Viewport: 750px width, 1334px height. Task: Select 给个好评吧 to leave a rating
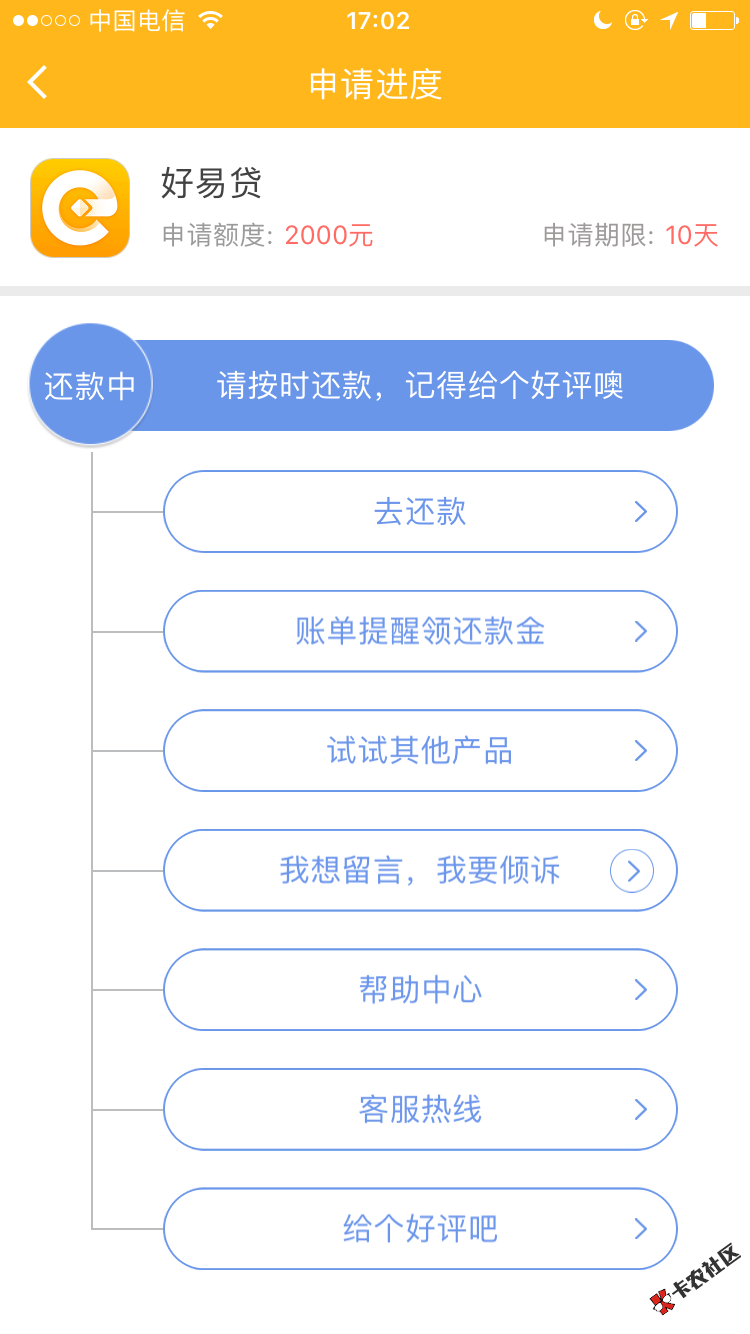click(420, 1229)
